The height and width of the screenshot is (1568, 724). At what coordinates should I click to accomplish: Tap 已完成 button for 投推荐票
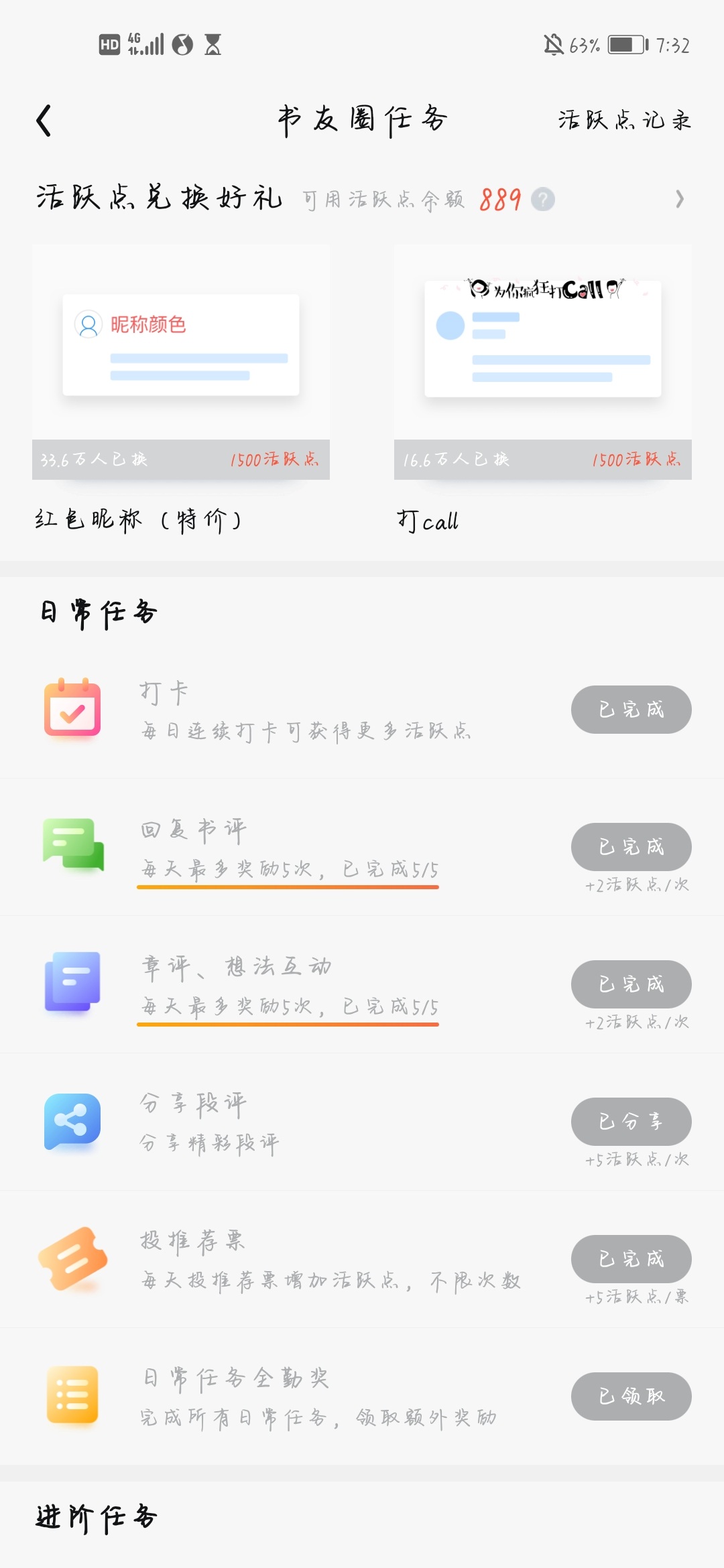(631, 1258)
